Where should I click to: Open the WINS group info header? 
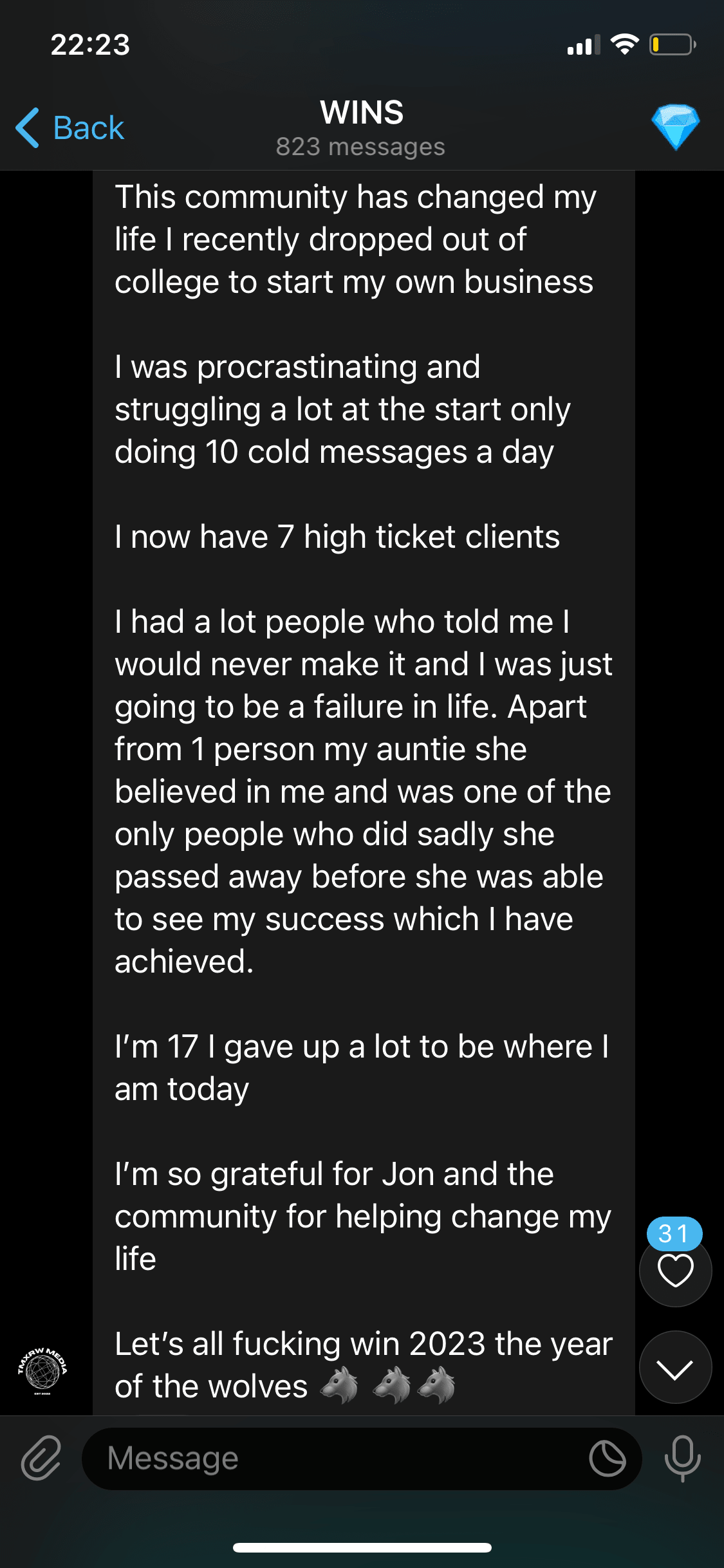361,127
